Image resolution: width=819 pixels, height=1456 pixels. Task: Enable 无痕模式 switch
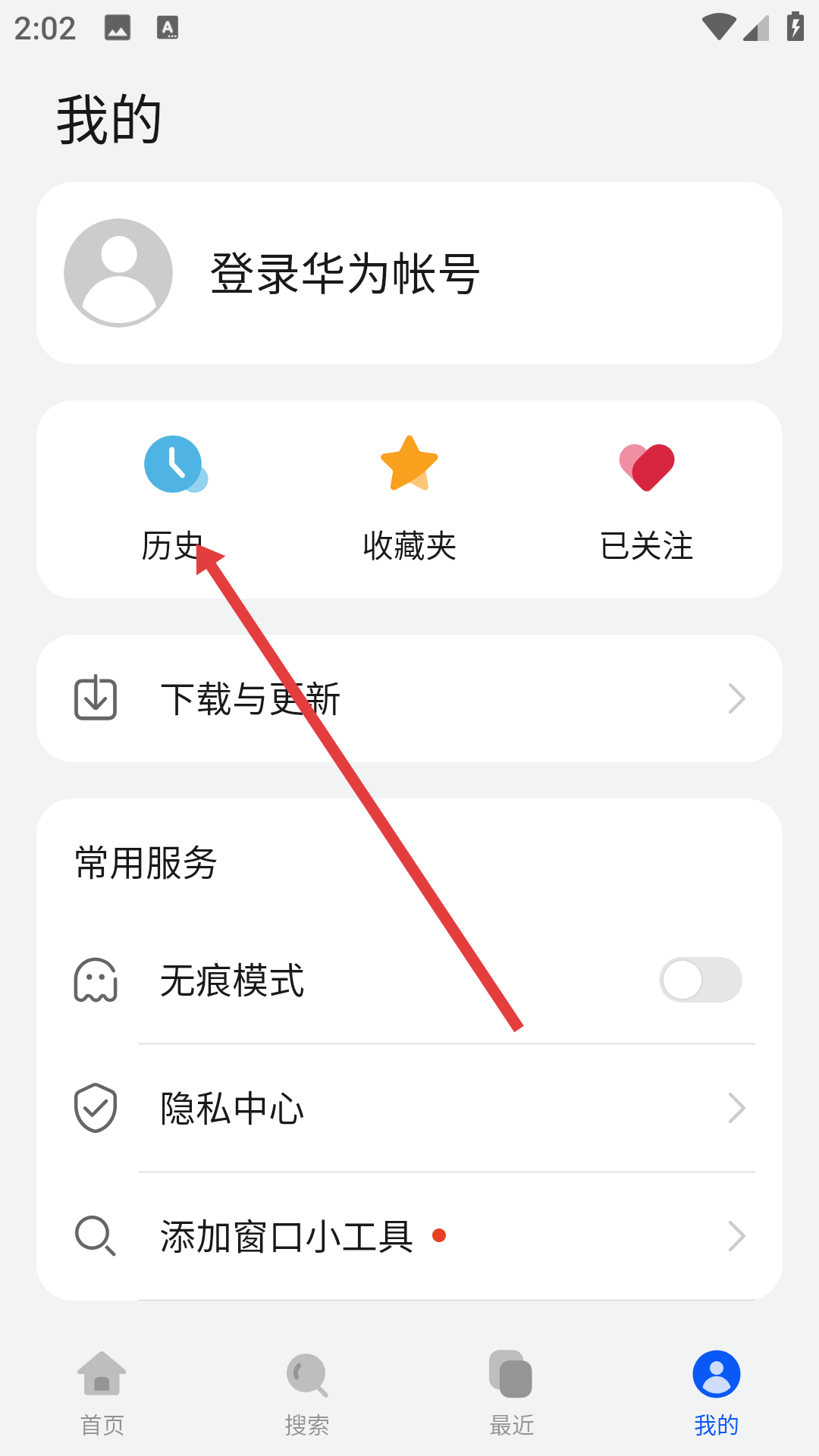click(700, 980)
